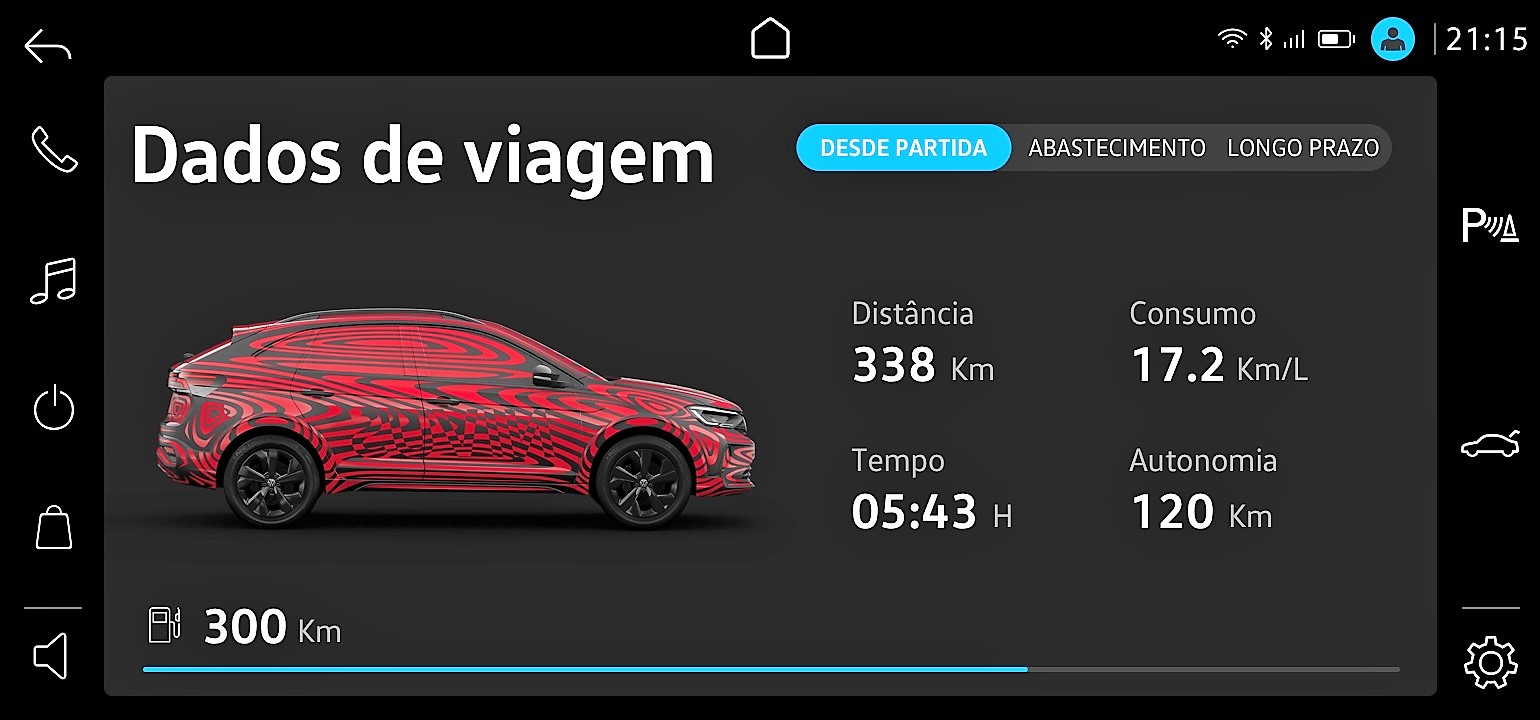The width and height of the screenshot is (1540, 720).
Task: Open the vehicle status car icon
Action: (x=1489, y=444)
